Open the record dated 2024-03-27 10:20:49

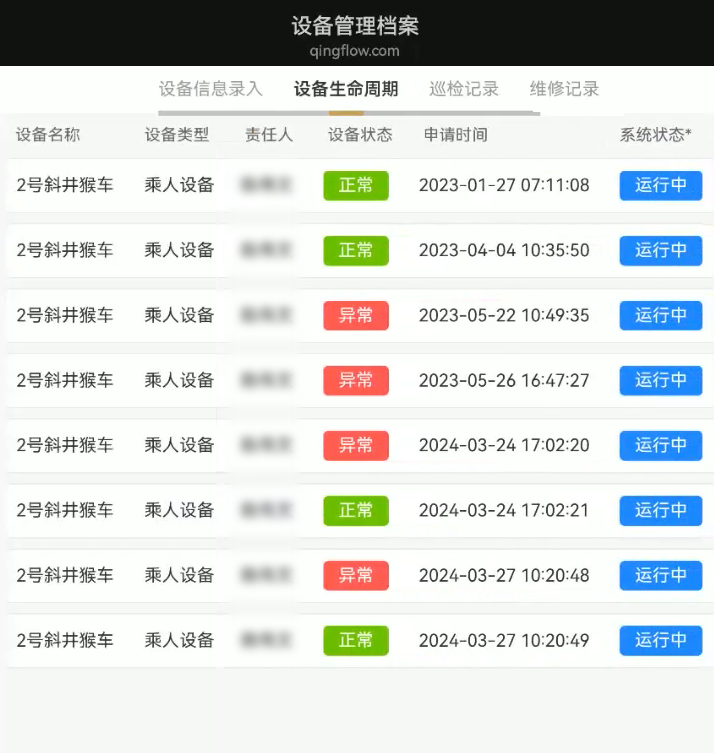click(x=503, y=640)
